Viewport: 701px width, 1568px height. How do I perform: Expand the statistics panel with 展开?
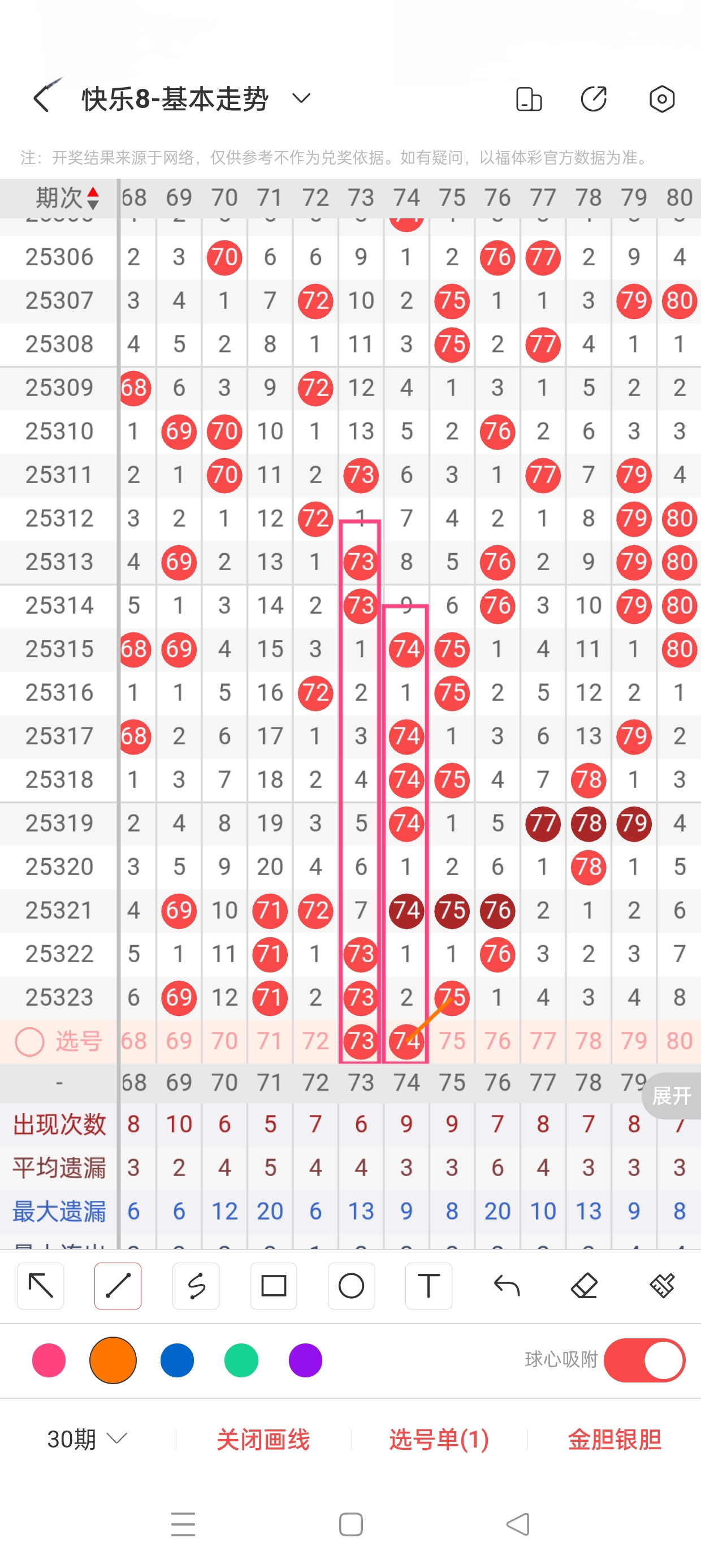click(672, 1096)
